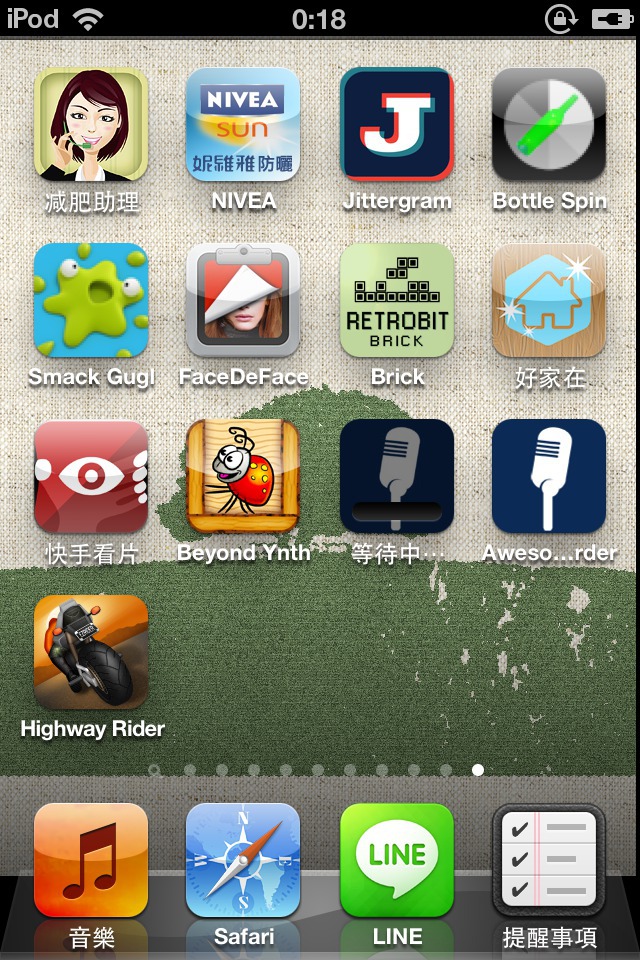The width and height of the screenshot is (640, 960).
Task: Play the Retrobit Brick game
Action: [397, 301]
